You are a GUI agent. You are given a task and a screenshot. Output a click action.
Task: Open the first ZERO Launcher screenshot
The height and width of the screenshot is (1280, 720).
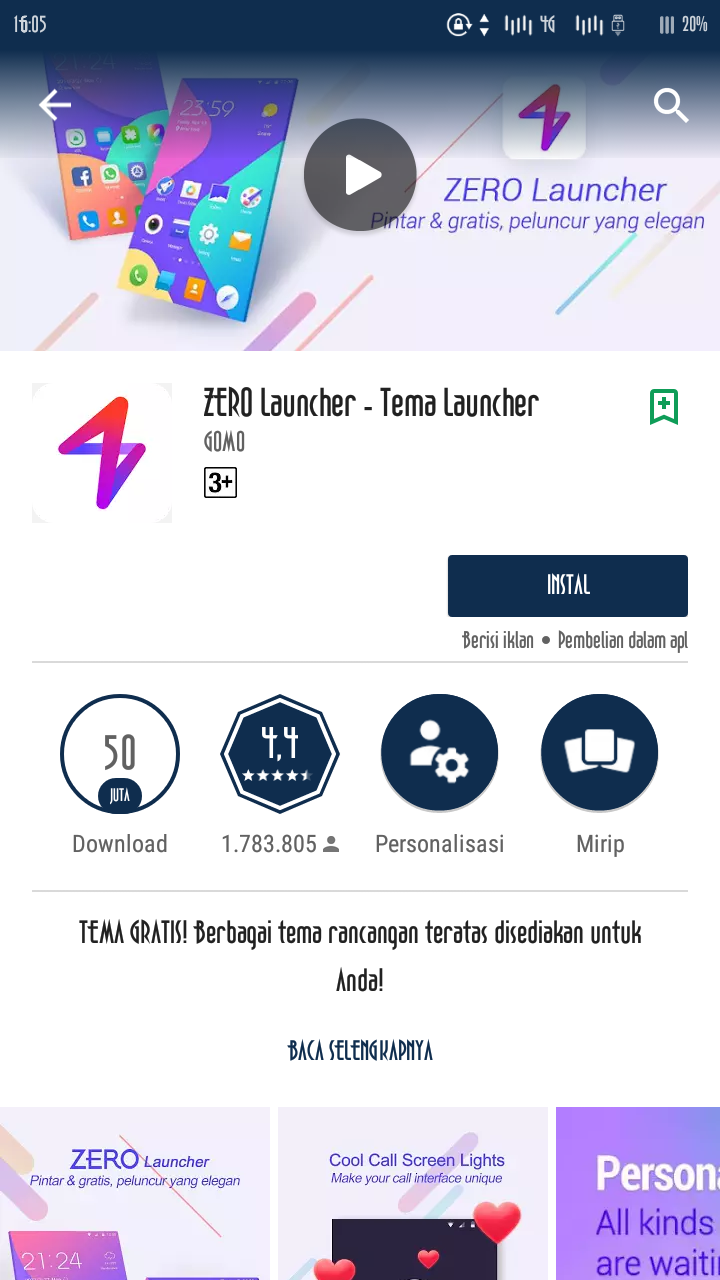[135, 1192]
